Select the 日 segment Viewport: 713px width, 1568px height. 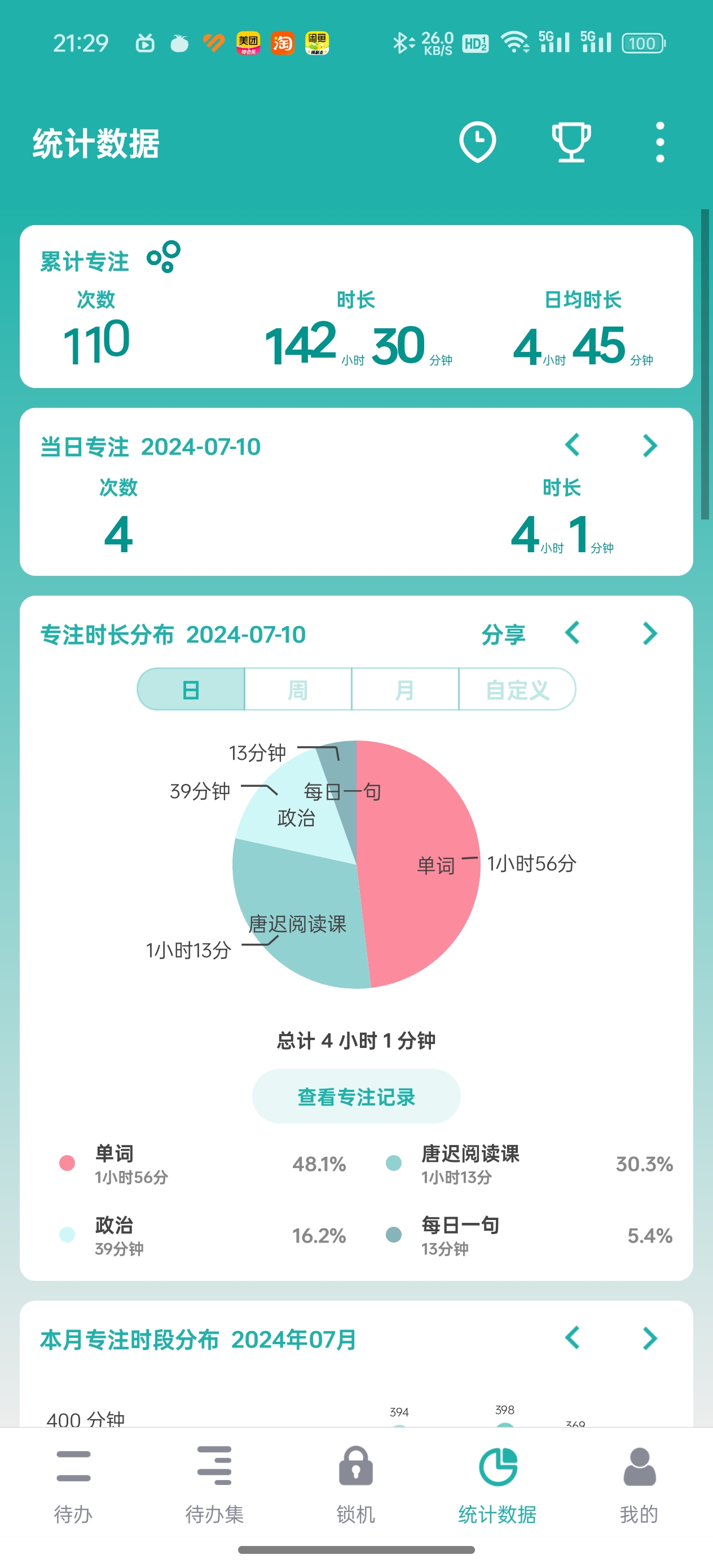tap(191, 690)
